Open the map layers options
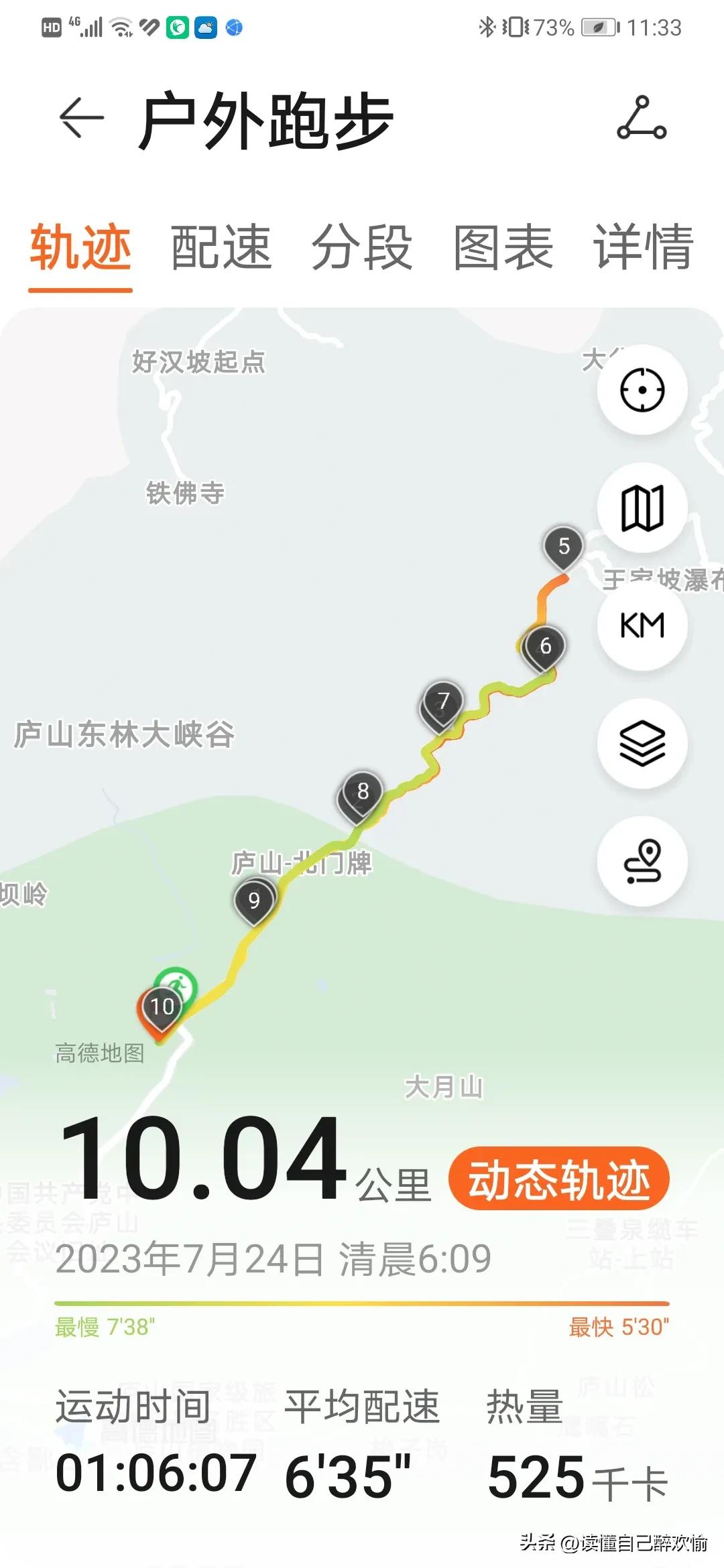This screenshot has height=1568, width=724. click(x=642, y=744)
